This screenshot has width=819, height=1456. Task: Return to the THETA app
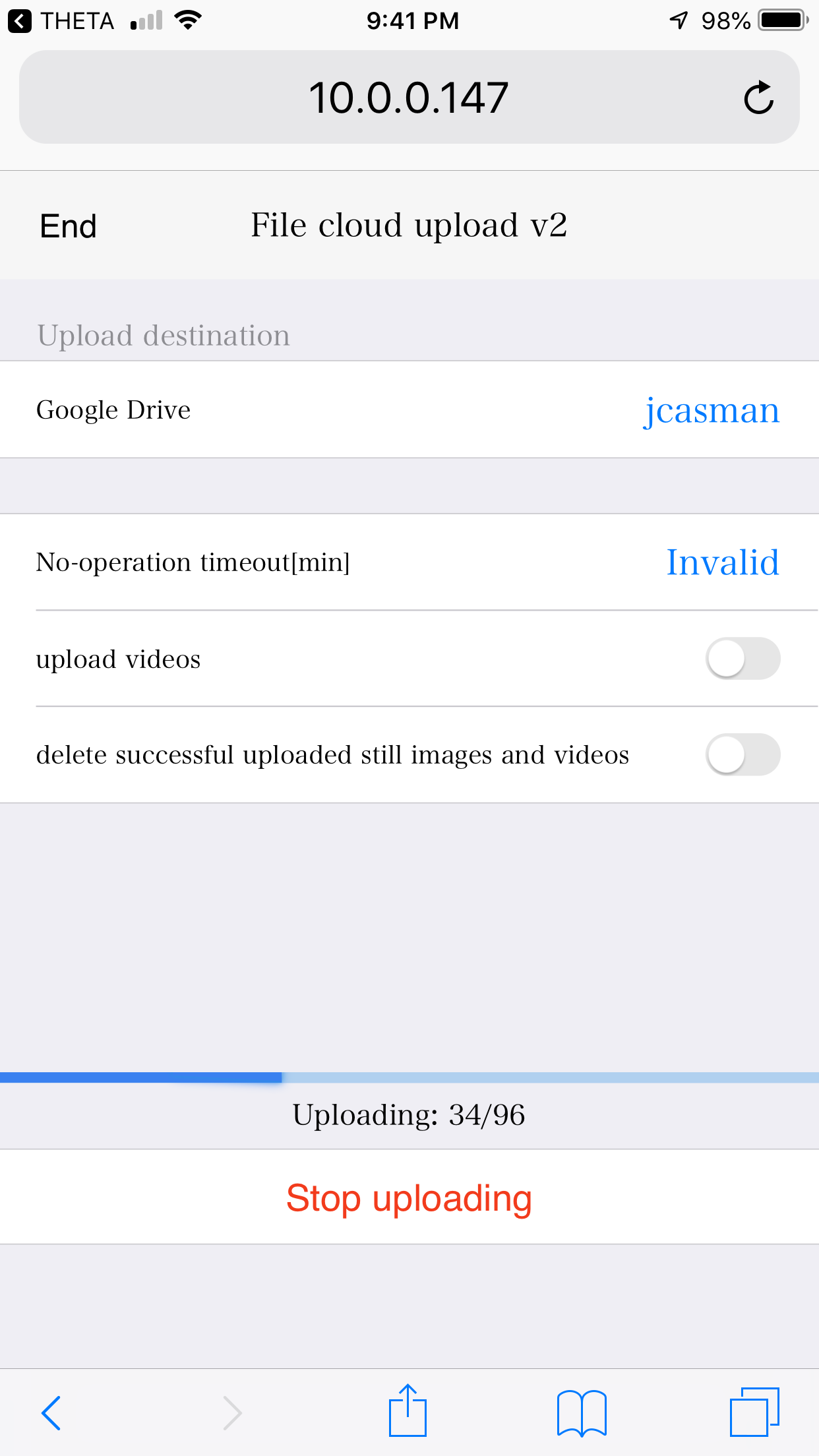(x=61, y=21)
